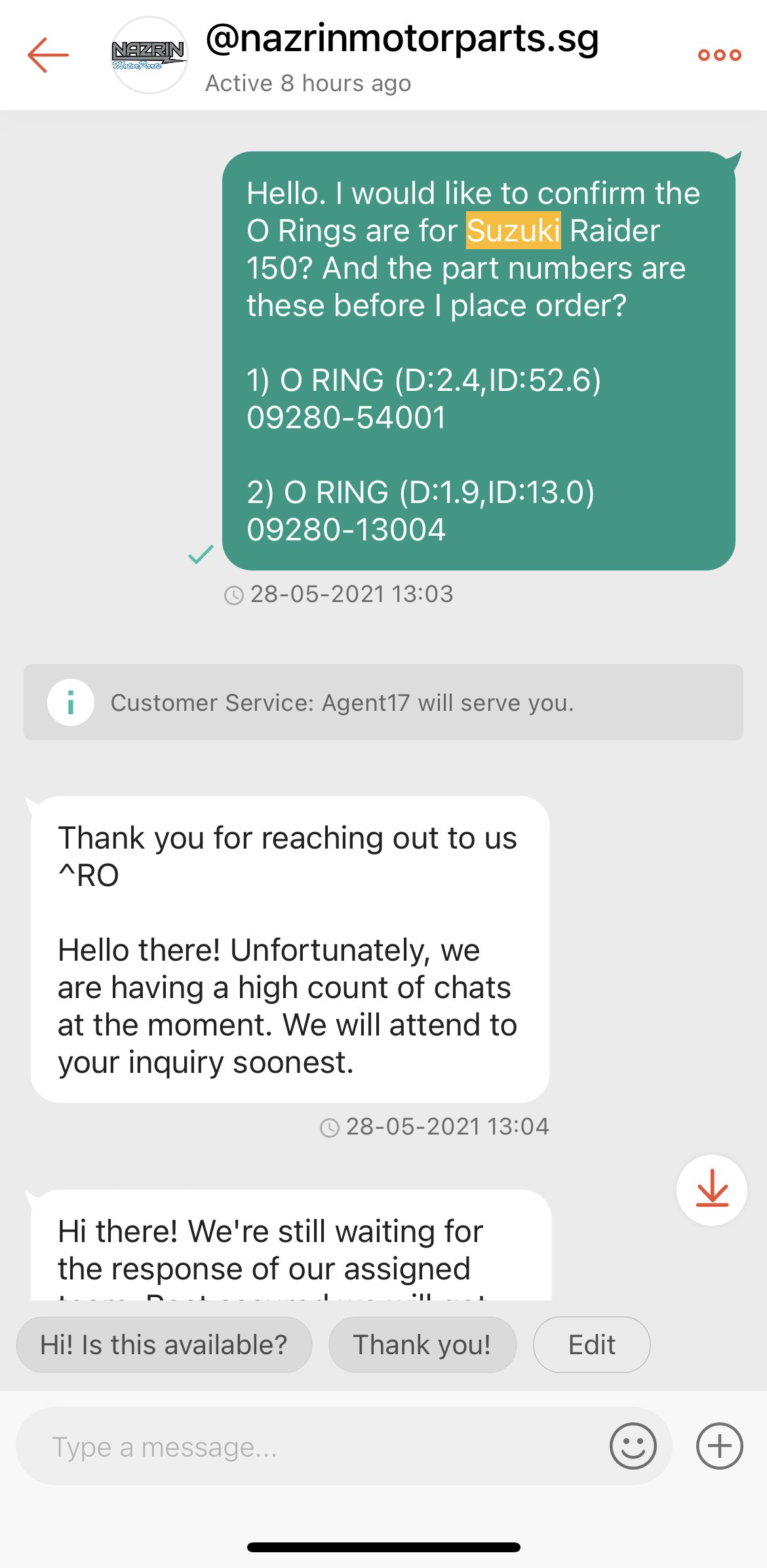Go back using the red arrow

48,55
